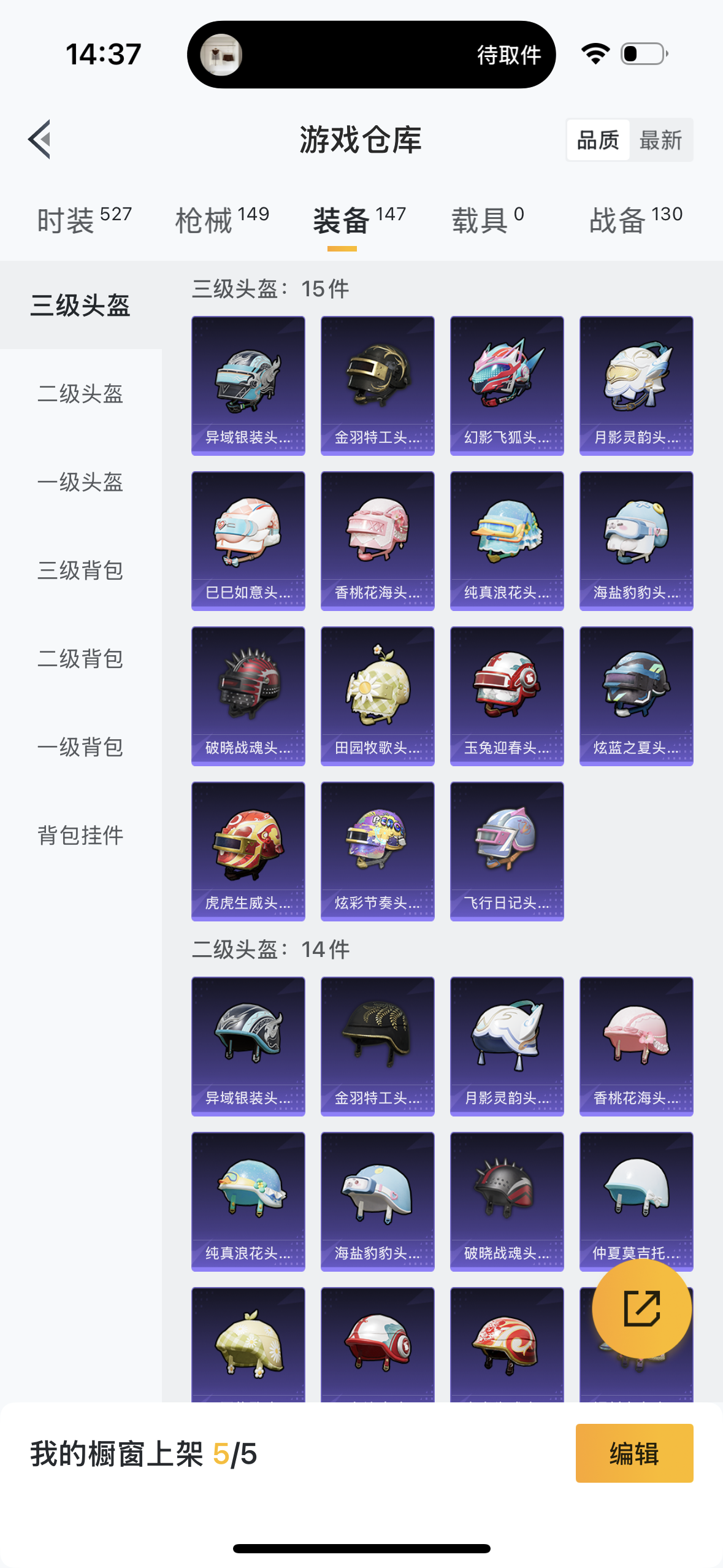Open the 金羽特工 level-three helmet
The image size is (723, 1568).
click(x=377, y=385)
